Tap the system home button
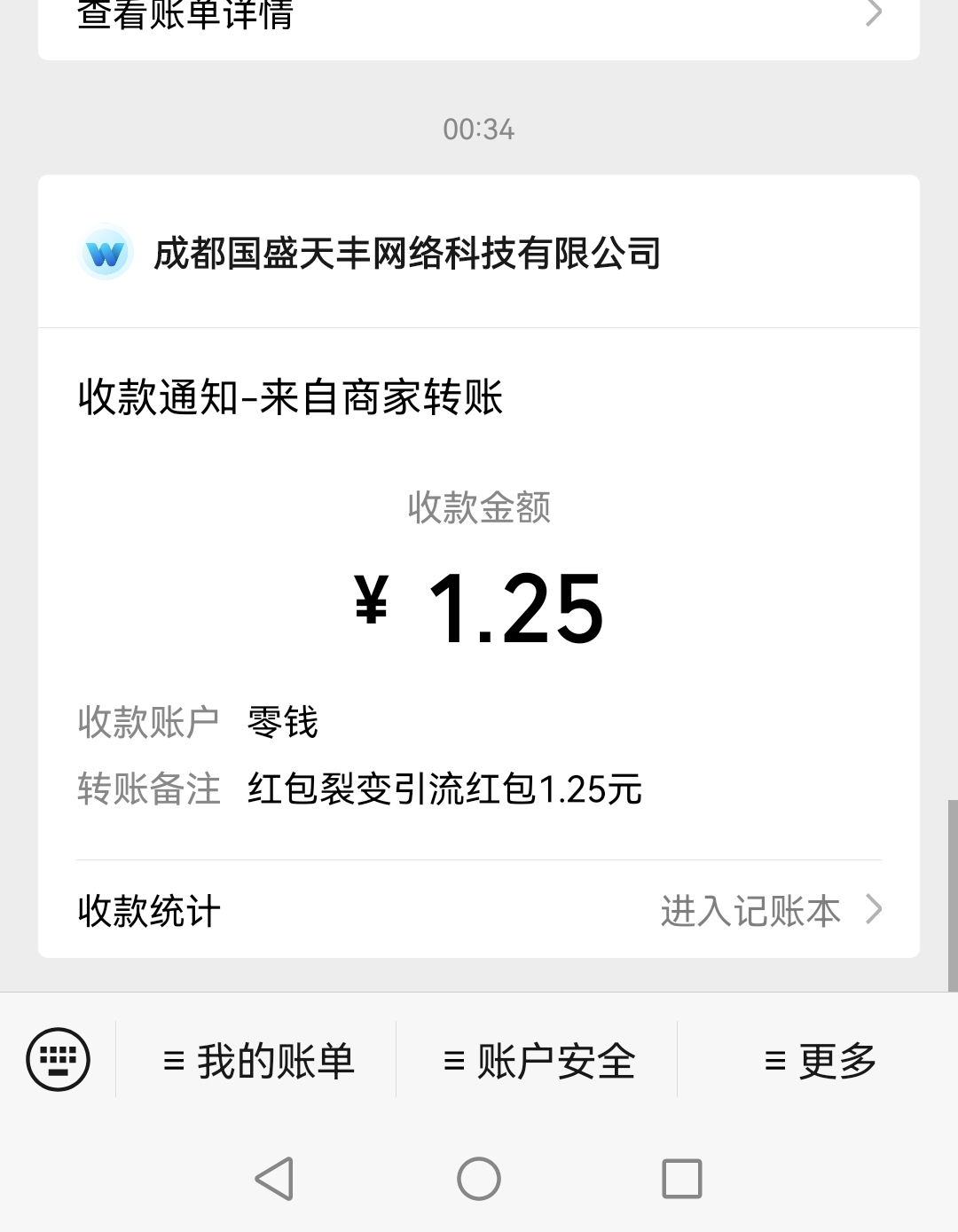Image resolution: width=958 pixels, height=1232 pixels. click(x=479, y=1179)
